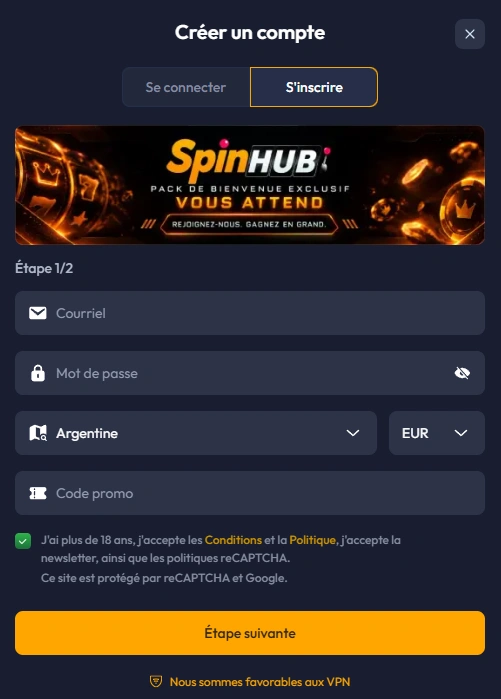Continue with Étape suivante button
This screenshot has width=501, height=699.
250,633
